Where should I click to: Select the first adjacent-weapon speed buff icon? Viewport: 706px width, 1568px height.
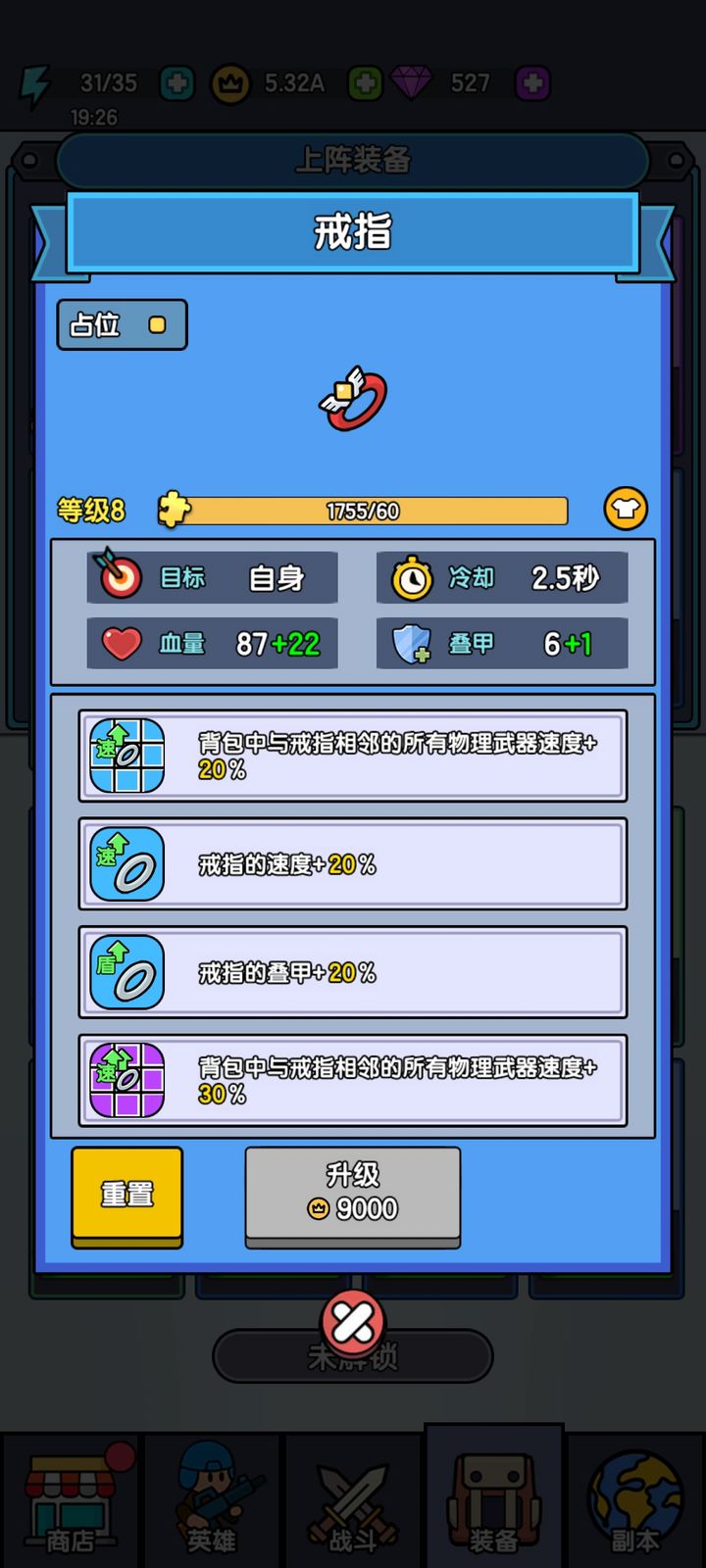click(x=126, y=757)
